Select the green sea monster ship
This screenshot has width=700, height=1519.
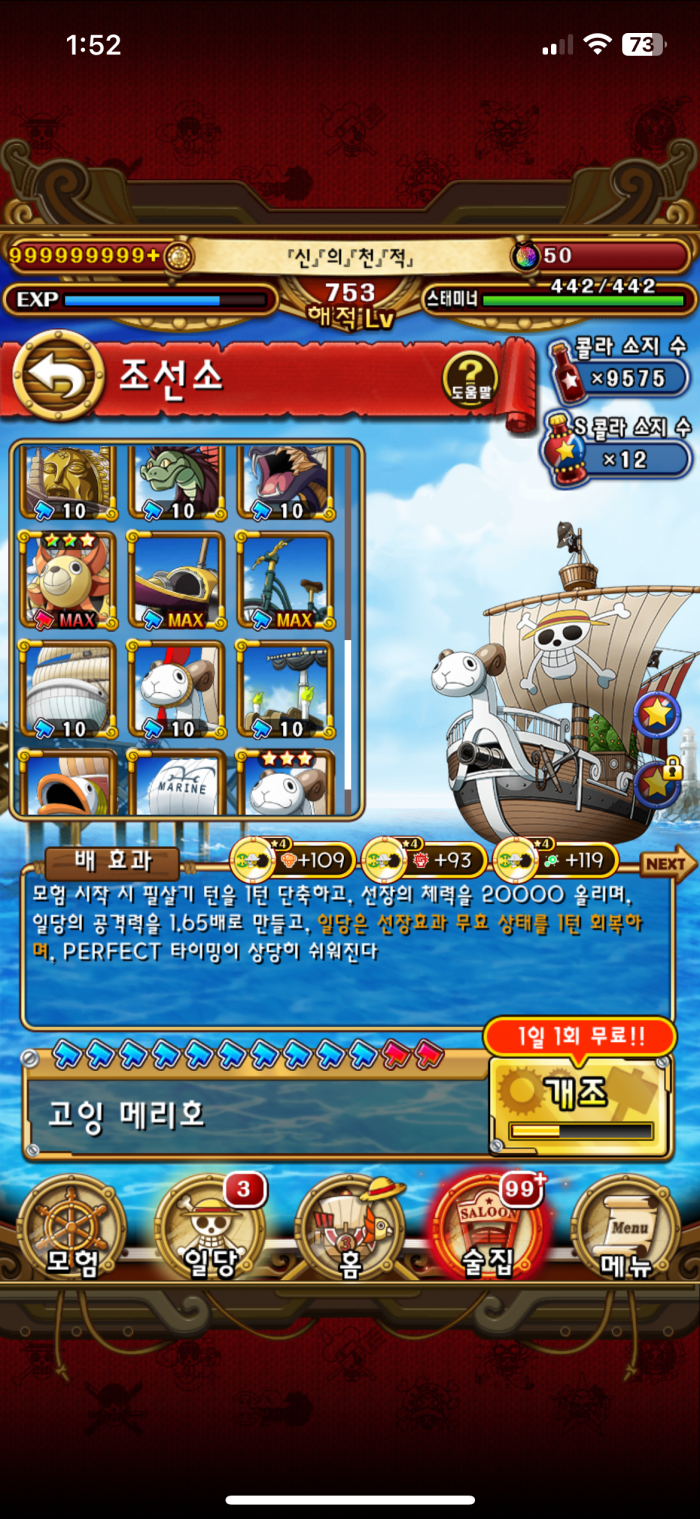[177, 482]
